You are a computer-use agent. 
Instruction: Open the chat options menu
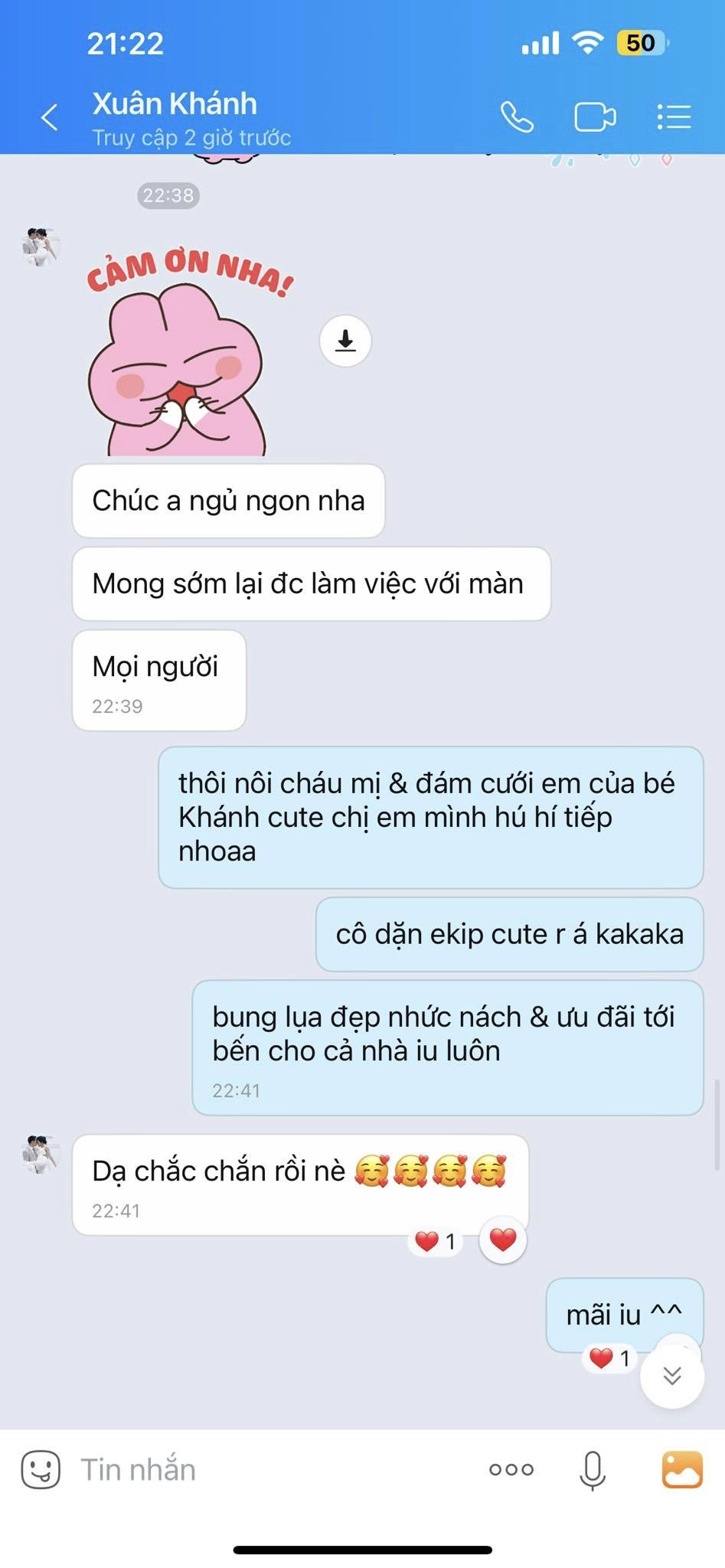tap(674, 117)
